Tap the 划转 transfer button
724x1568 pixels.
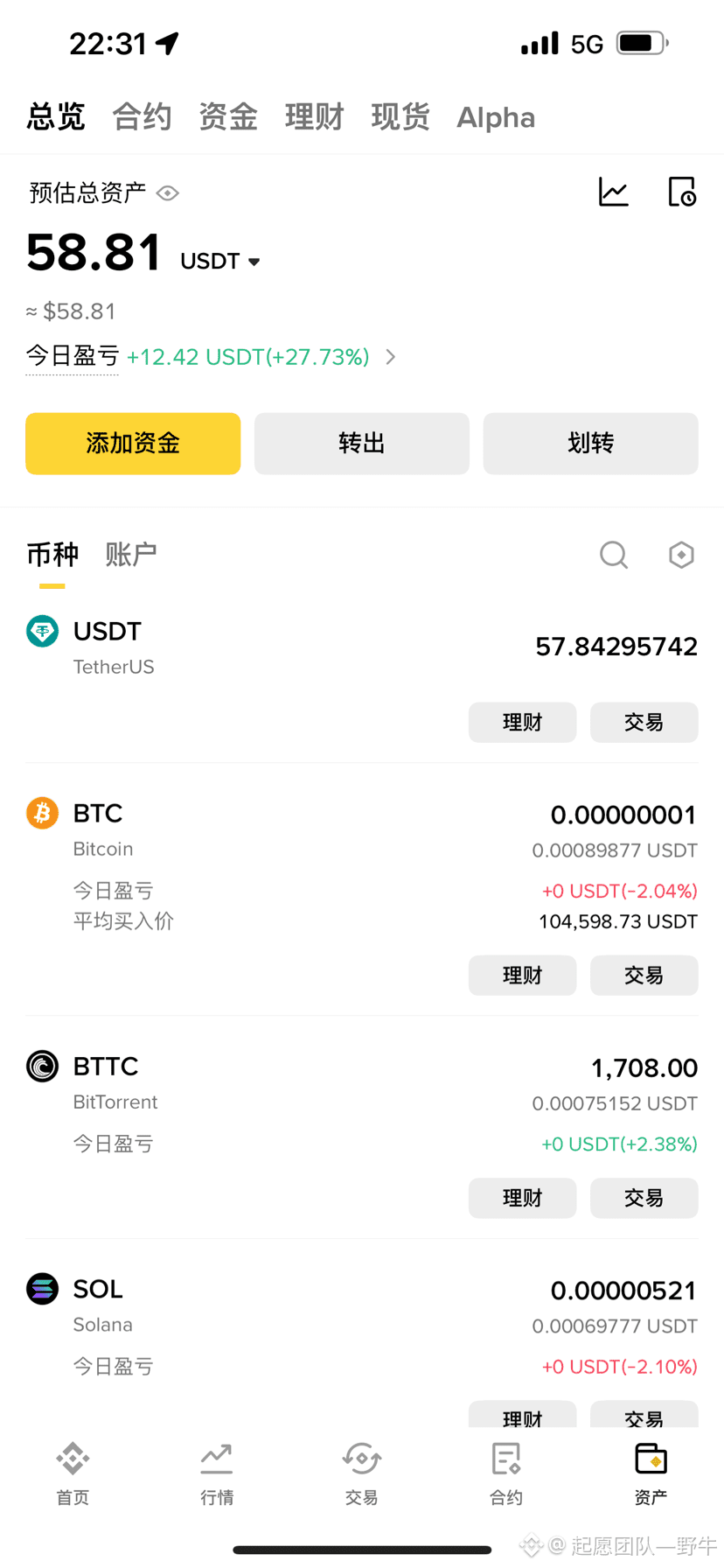pos(590,444)
